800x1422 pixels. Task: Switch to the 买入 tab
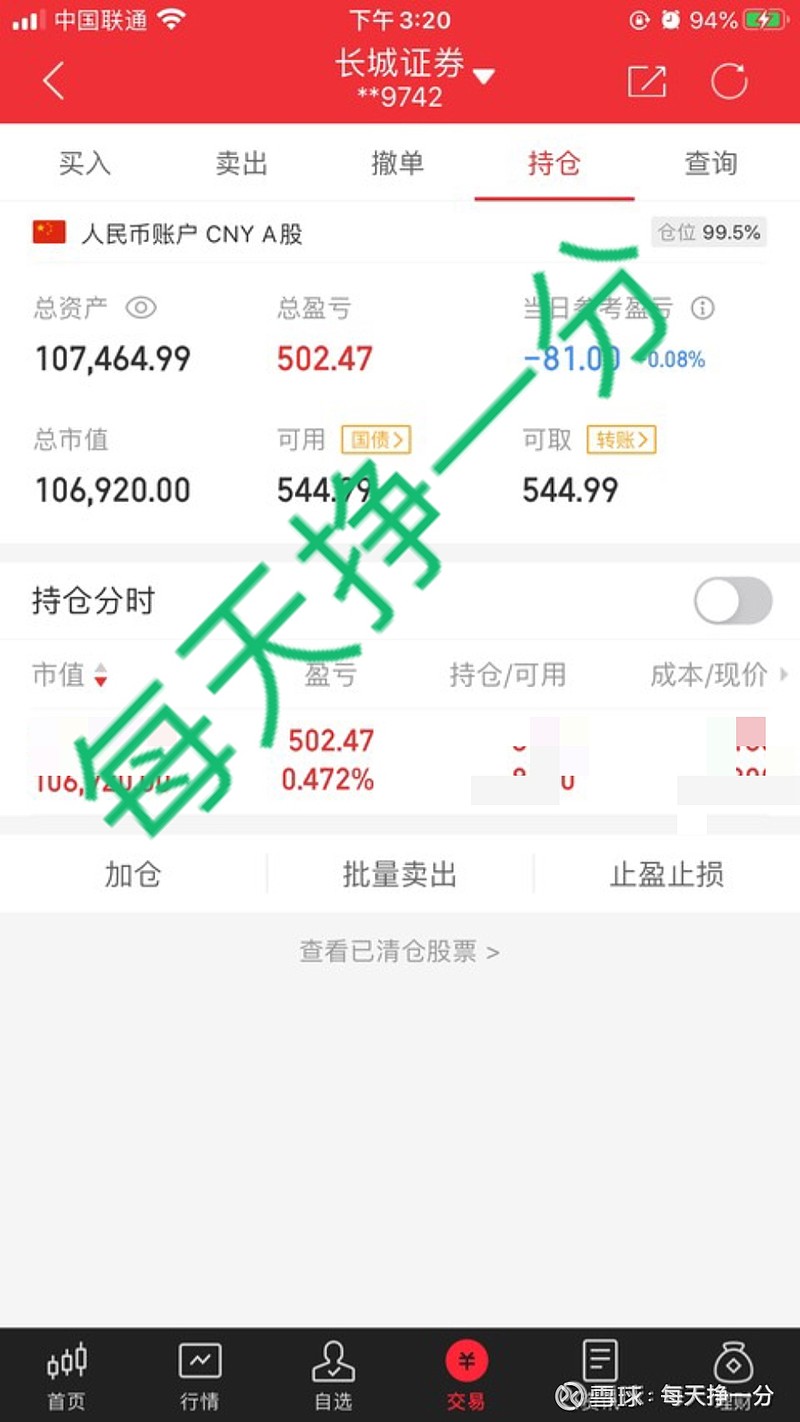pyautogui.click(x=84, y=163)
